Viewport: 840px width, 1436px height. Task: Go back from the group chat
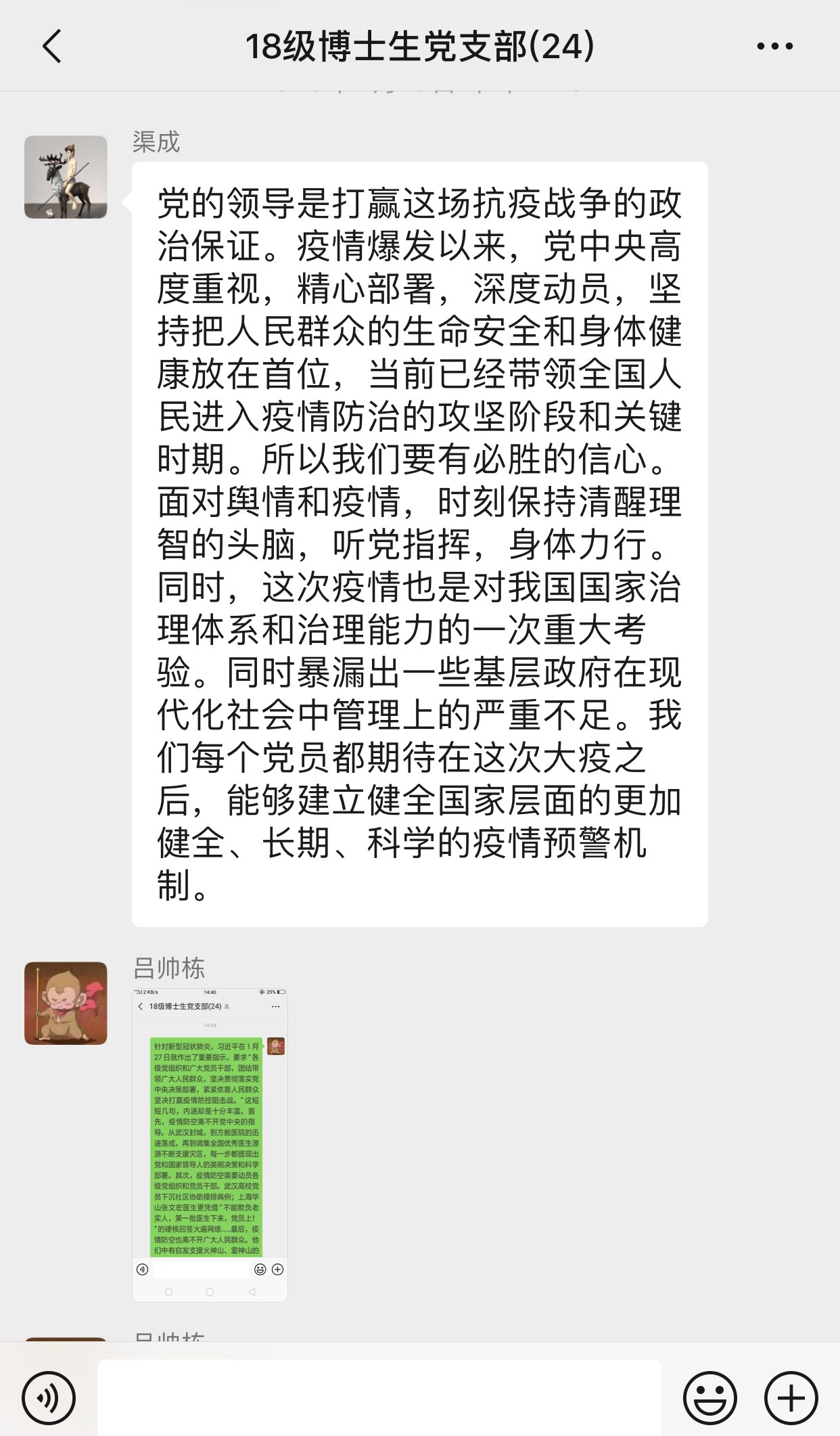52,46
